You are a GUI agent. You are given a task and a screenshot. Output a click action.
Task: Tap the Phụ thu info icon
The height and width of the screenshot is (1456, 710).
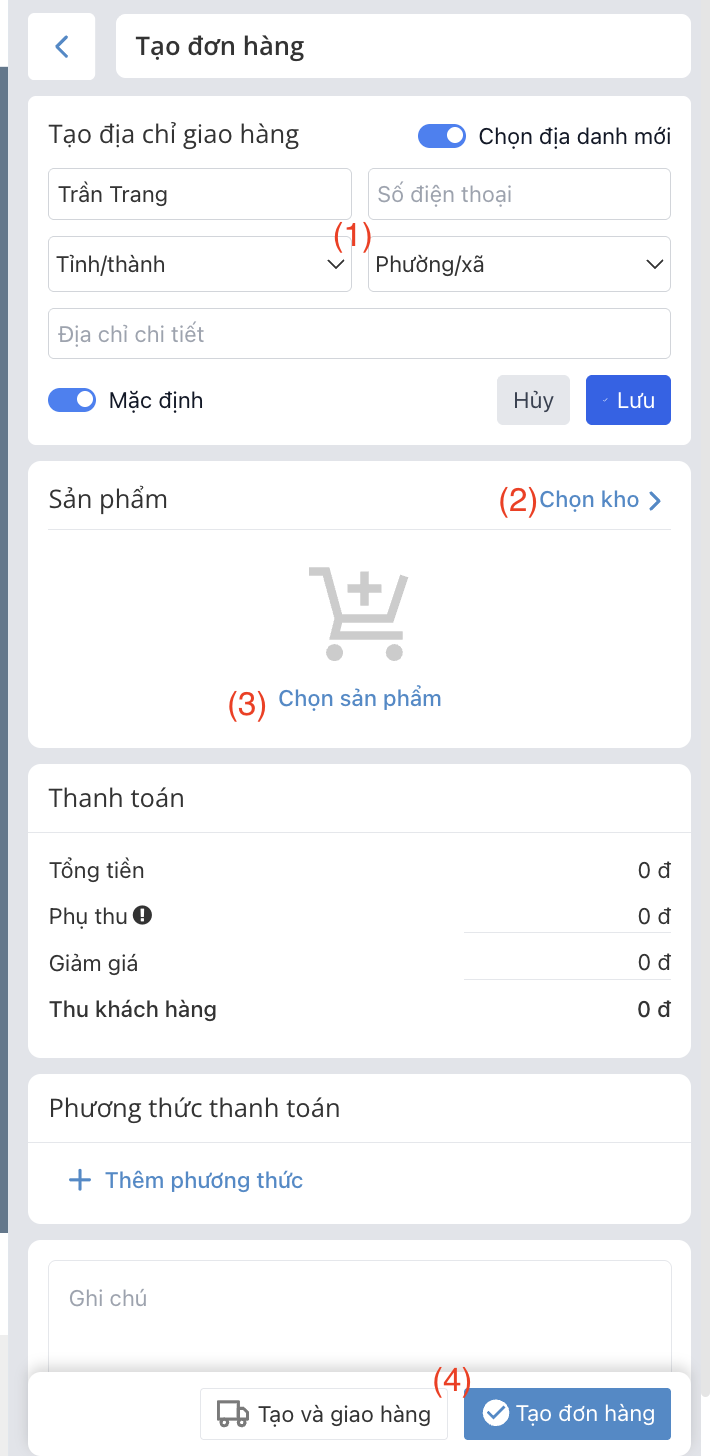(x=143, y=915)
